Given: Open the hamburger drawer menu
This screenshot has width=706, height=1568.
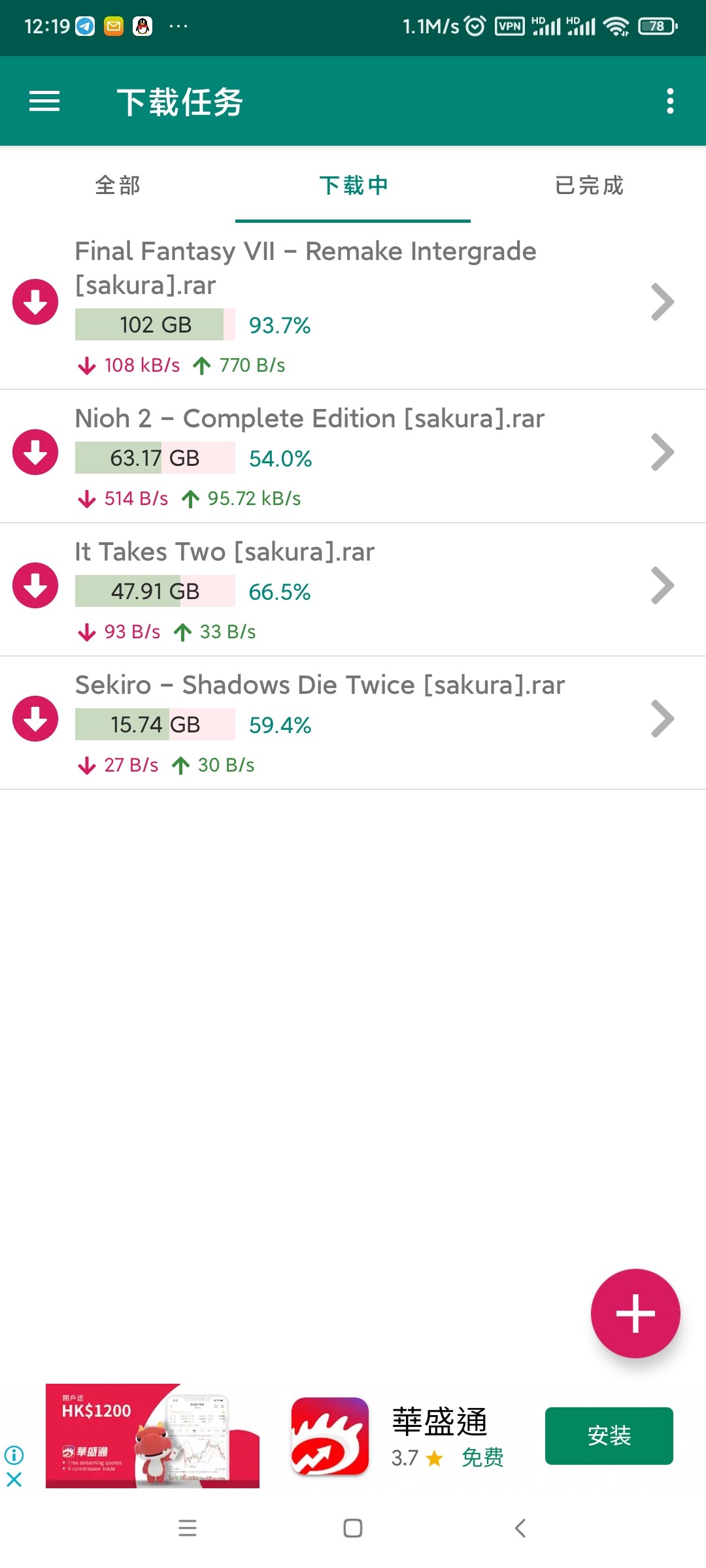Looking at the screenshot, I should click(x=44, y=101).
